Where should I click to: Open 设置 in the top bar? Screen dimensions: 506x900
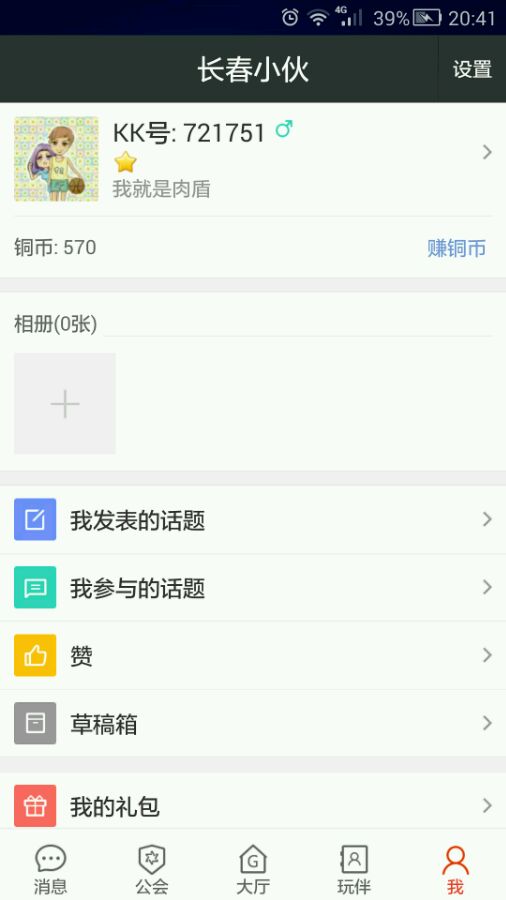(x=472, y=69)
